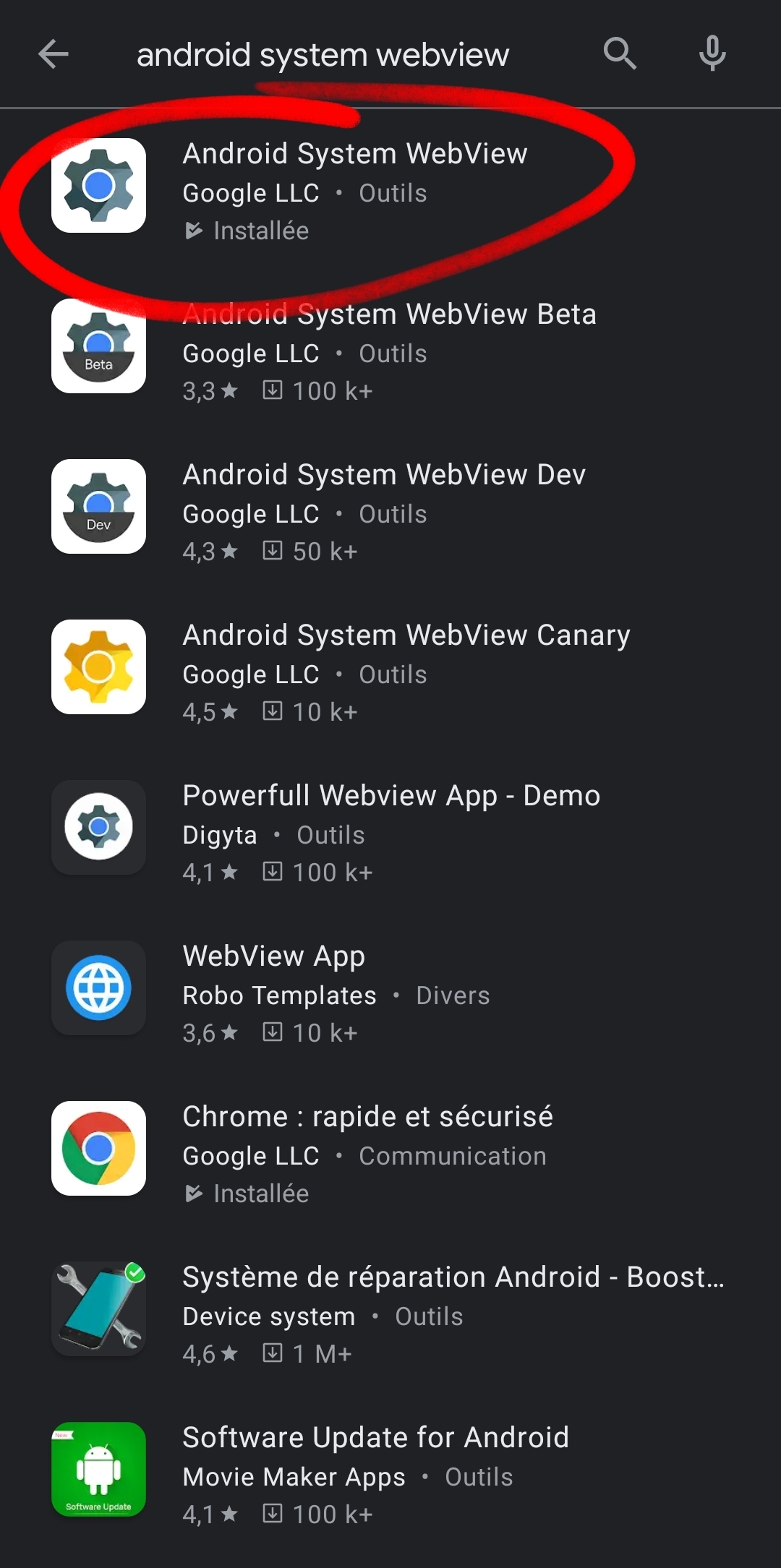Image resolution: width=781 pixels, height=1568 pixels.
Task: Edit the 'android system webview' search query
Action: tap(323, 55)
